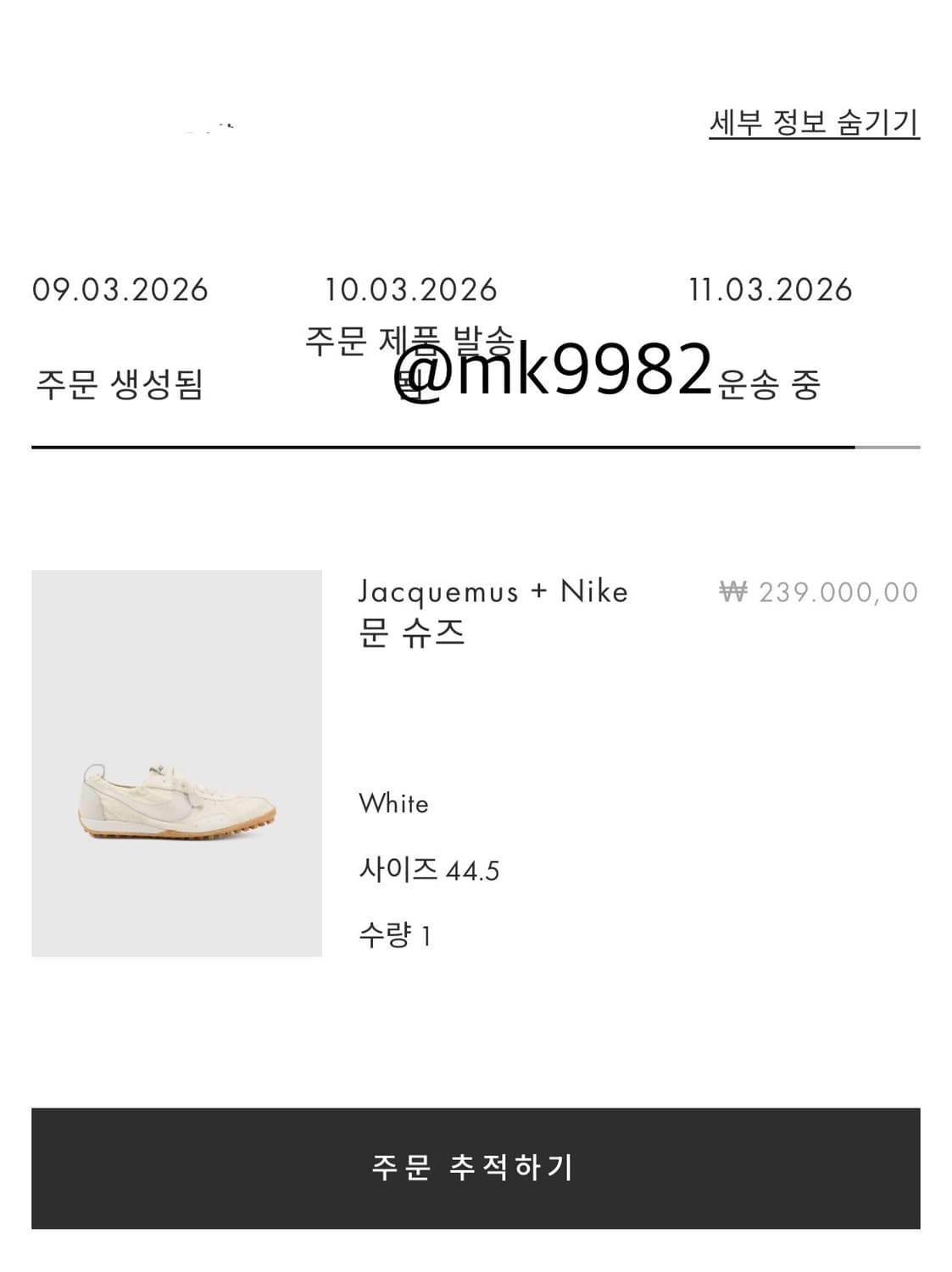Click the logo area at the top left
The width and height of the screenshot is (952, 1272).
[210, 125]
